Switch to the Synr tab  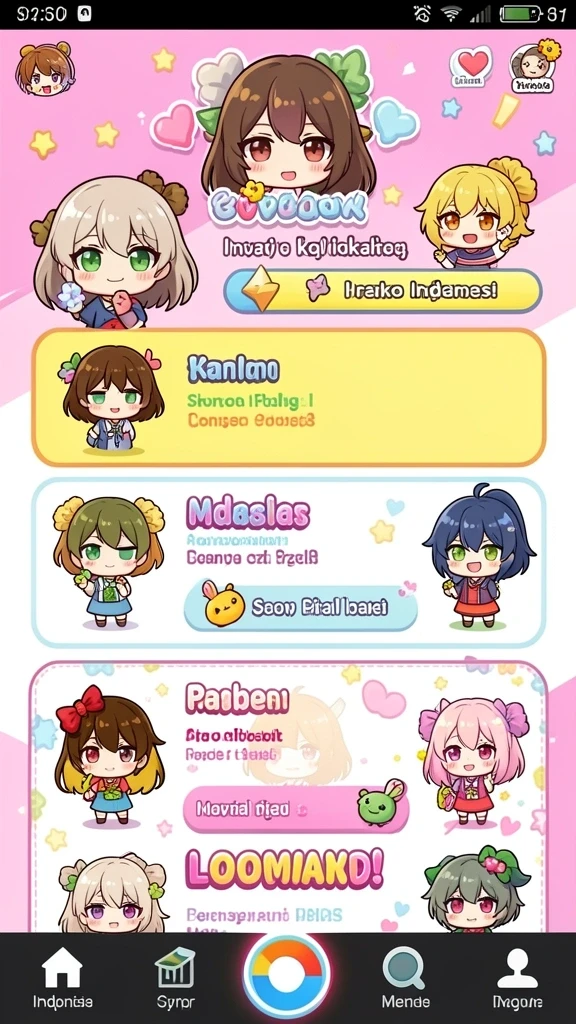coord(176,978)
